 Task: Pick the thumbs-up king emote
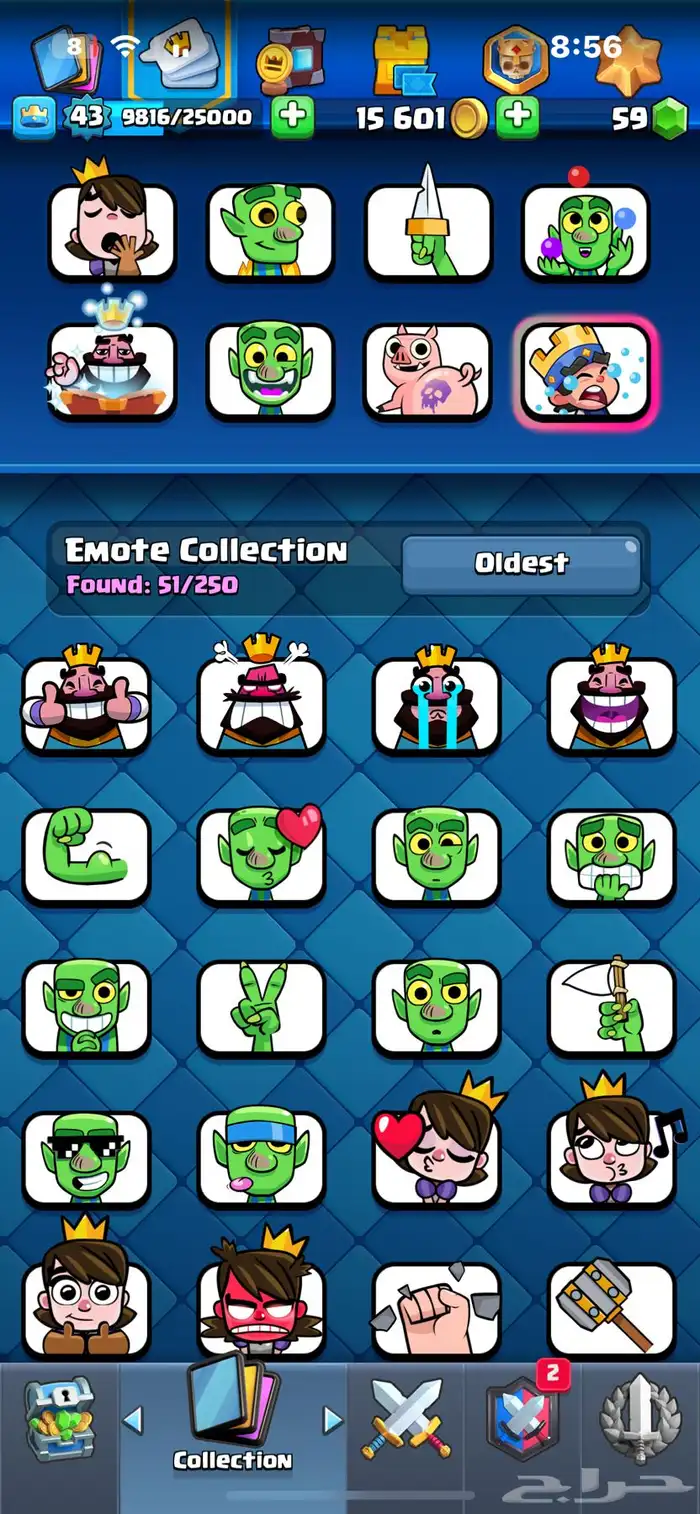86,705
